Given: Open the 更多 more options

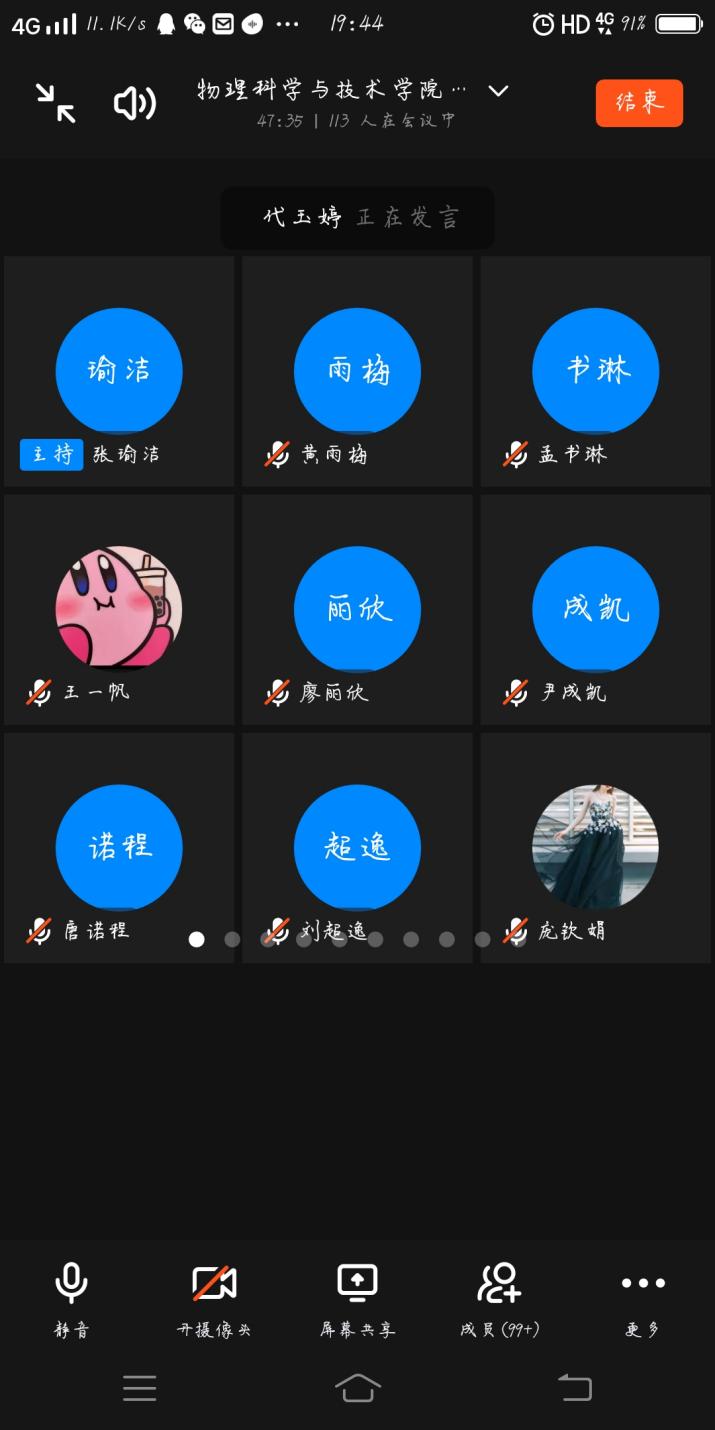Looking at the screenshot, I should (x=642, y=1296).
